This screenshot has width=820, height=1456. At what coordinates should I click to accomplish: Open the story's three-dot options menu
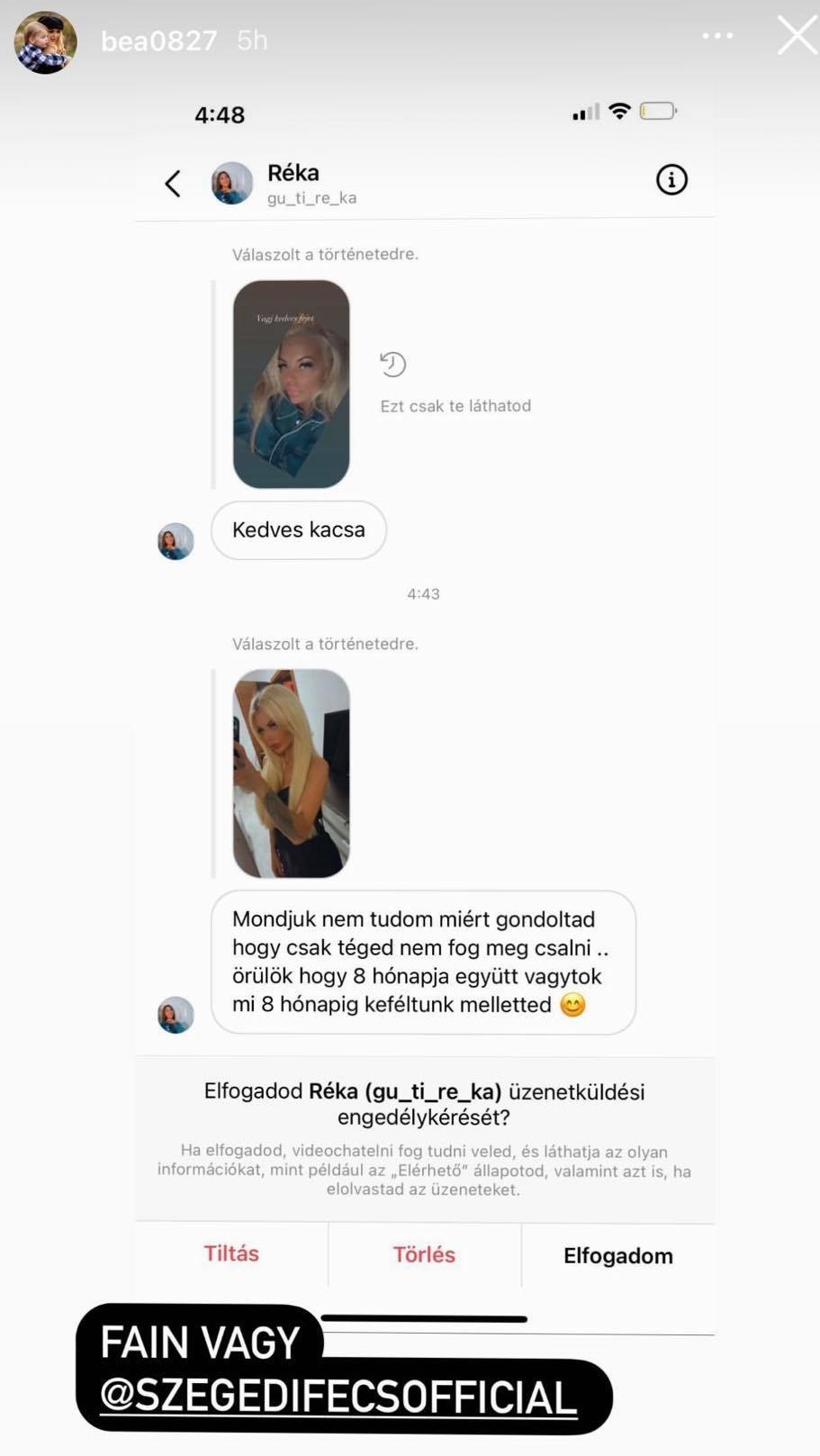click(717, 36)
